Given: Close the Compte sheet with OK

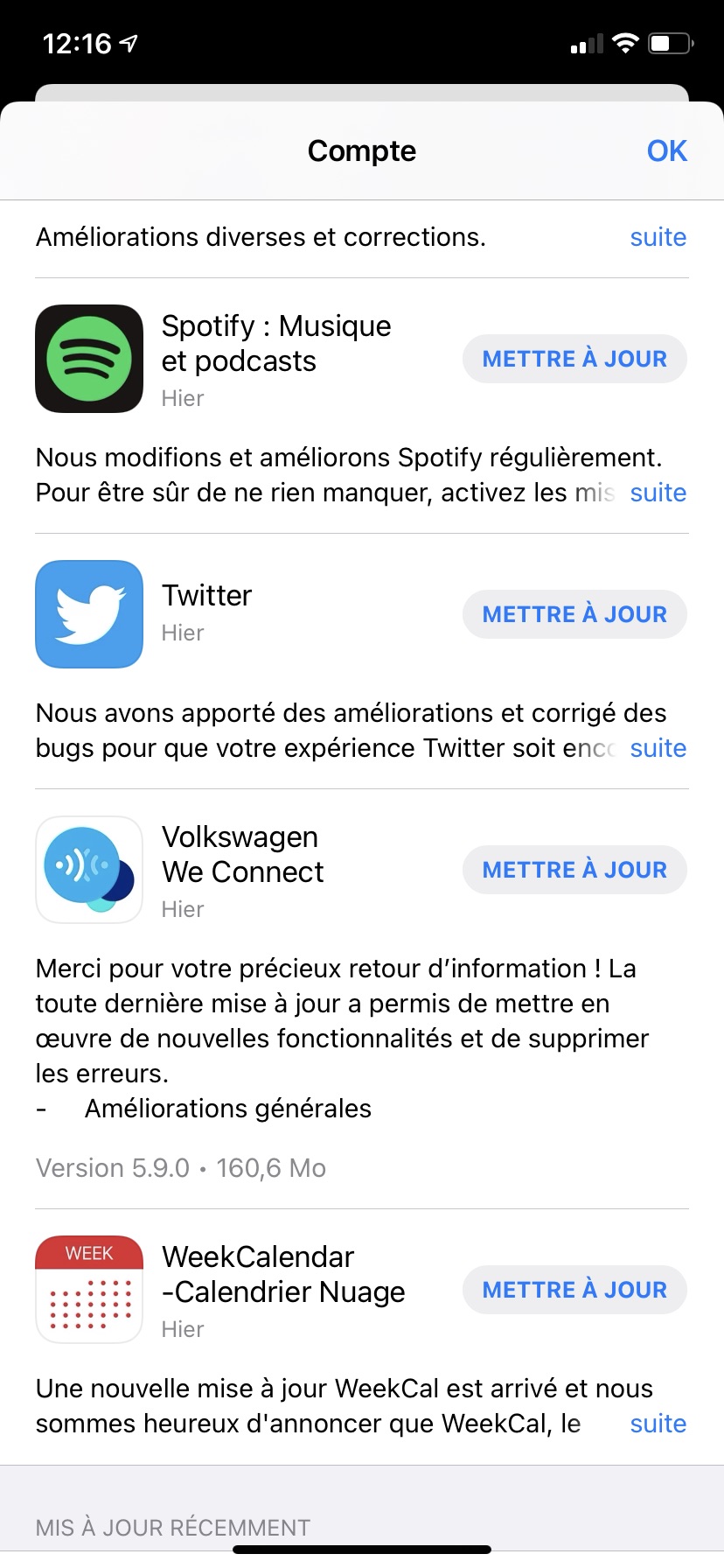Looking at the screenshot, I should 666,150.
